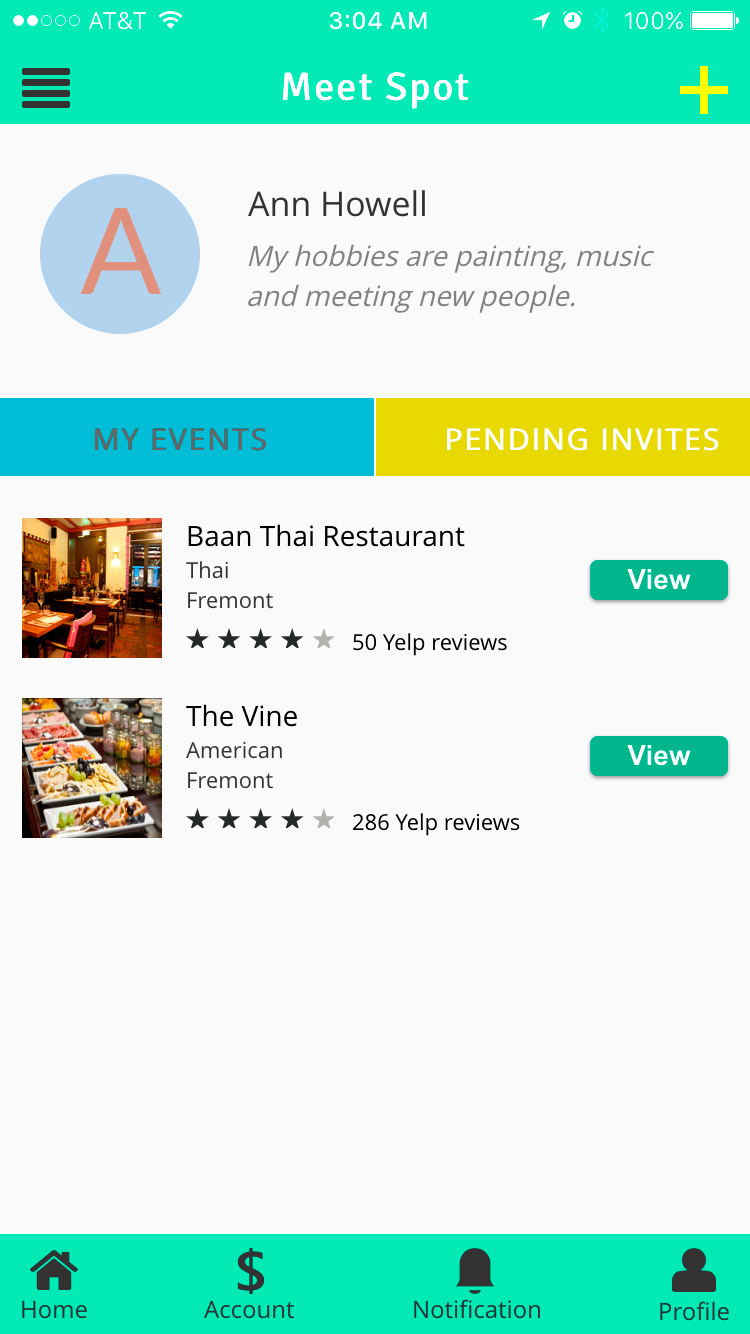Image resolution: width=750 pixels, height=1334 pixels.
Task: View Baan Thai Restaurant details
Action: point(658,580)
